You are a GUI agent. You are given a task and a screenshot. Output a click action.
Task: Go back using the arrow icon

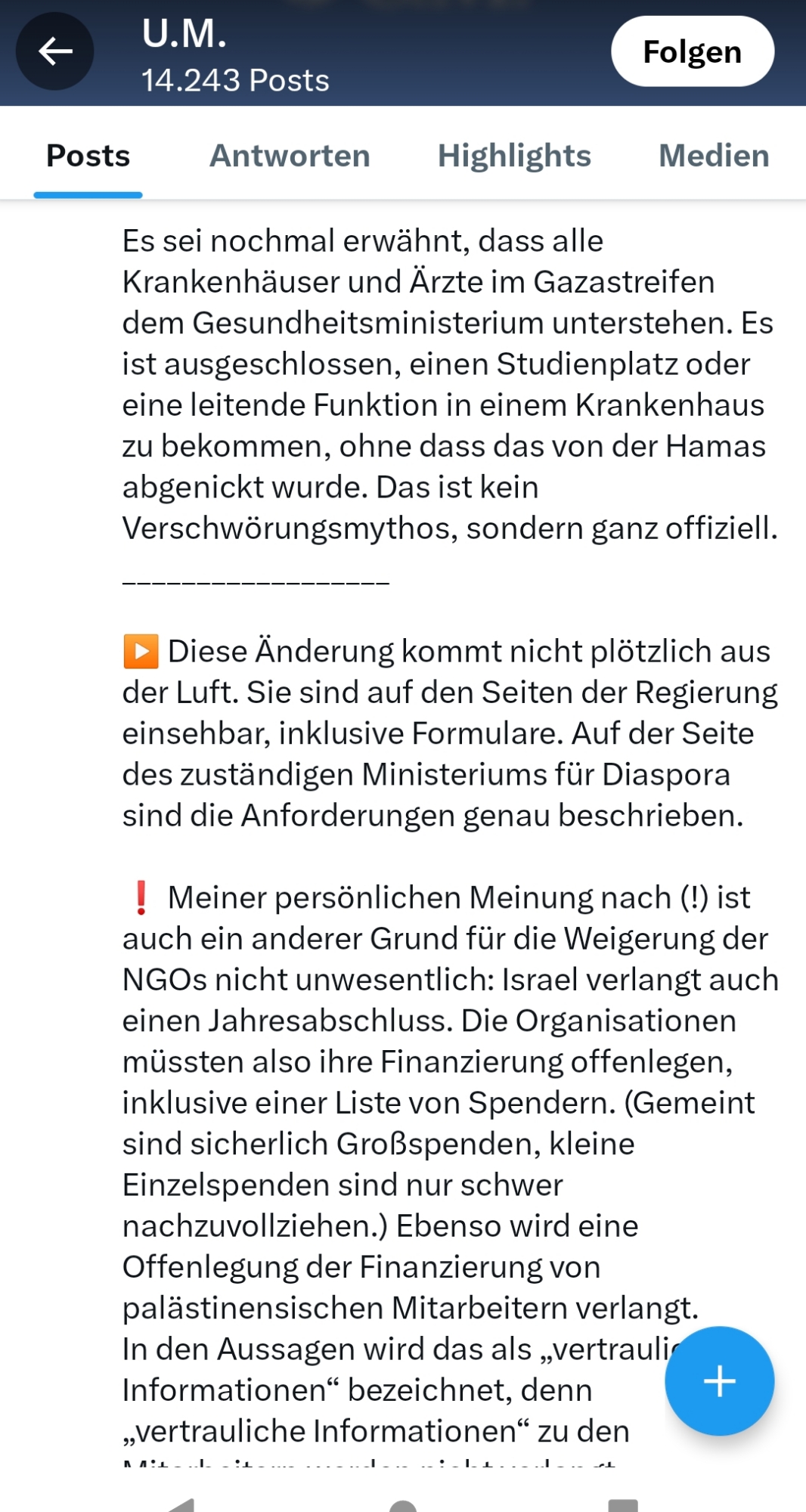55,51
